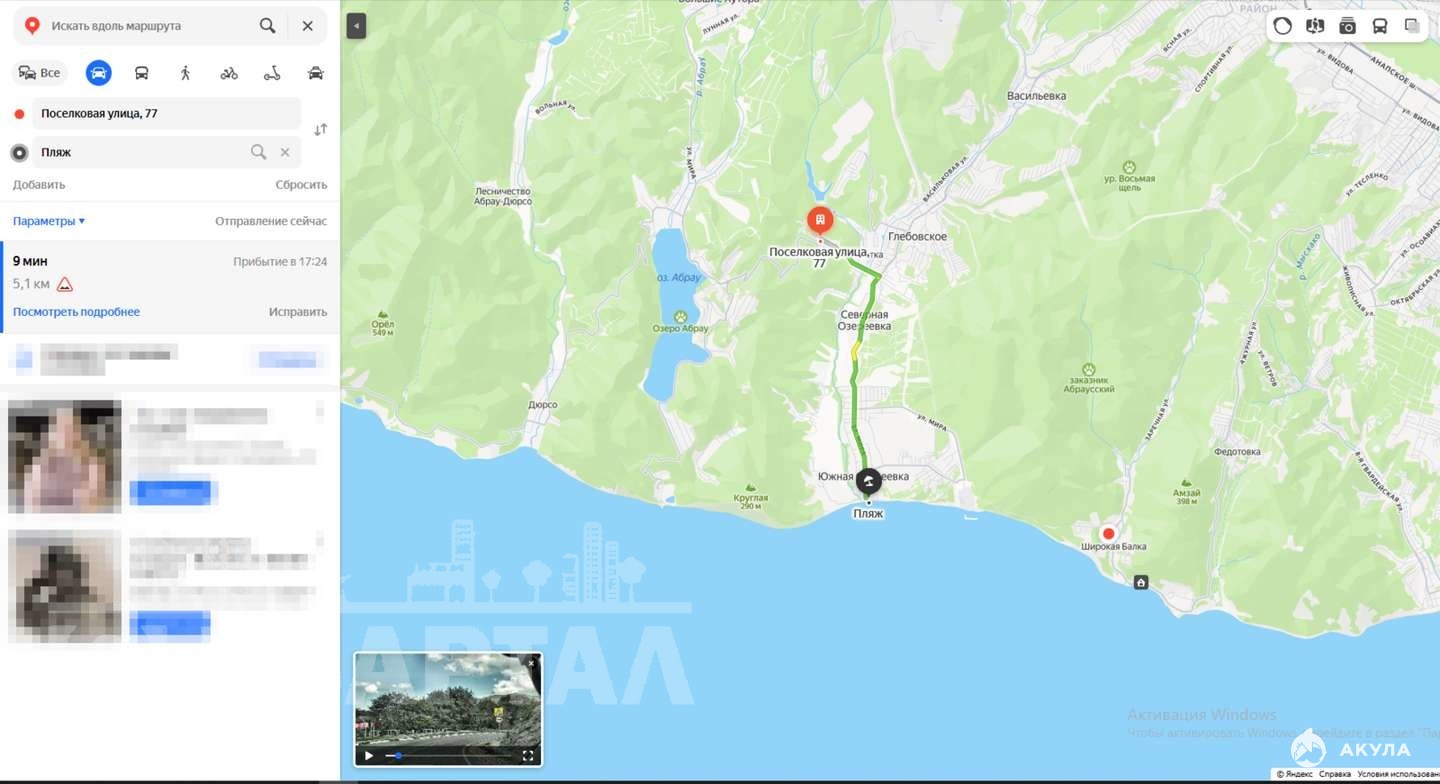Switch to taxi route mode
The height and width of the screenshot is (784, 1440).
pos(316,73)
